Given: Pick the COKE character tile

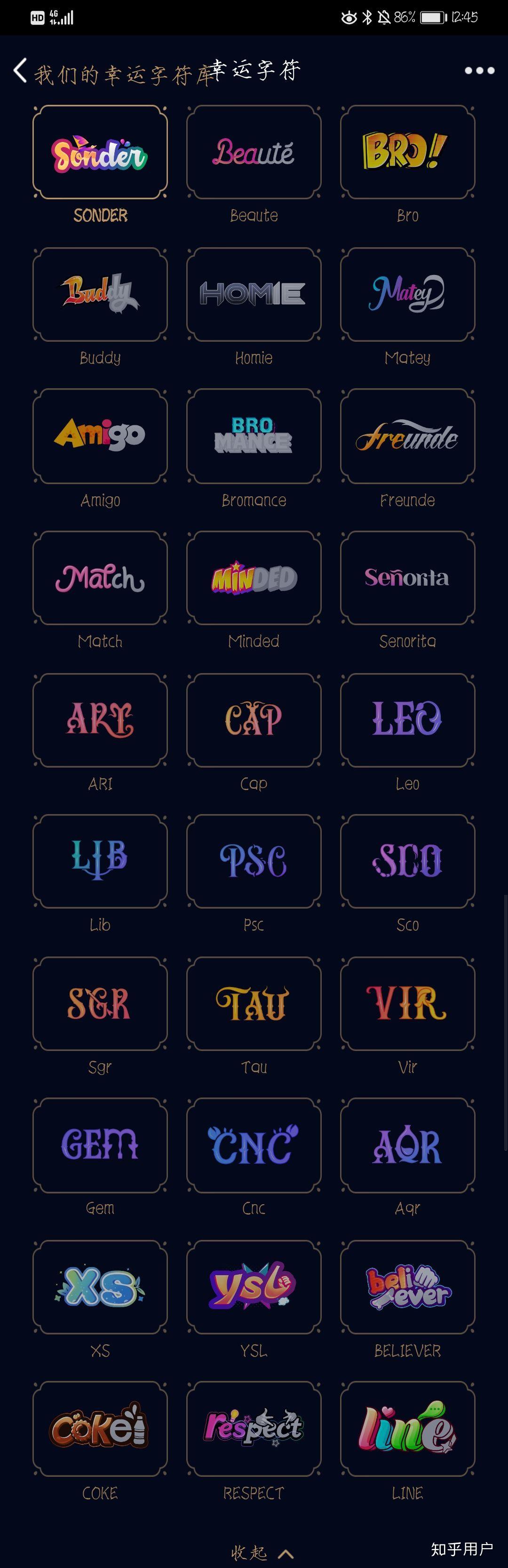Looking at the screenshot, I should 100,1428.
